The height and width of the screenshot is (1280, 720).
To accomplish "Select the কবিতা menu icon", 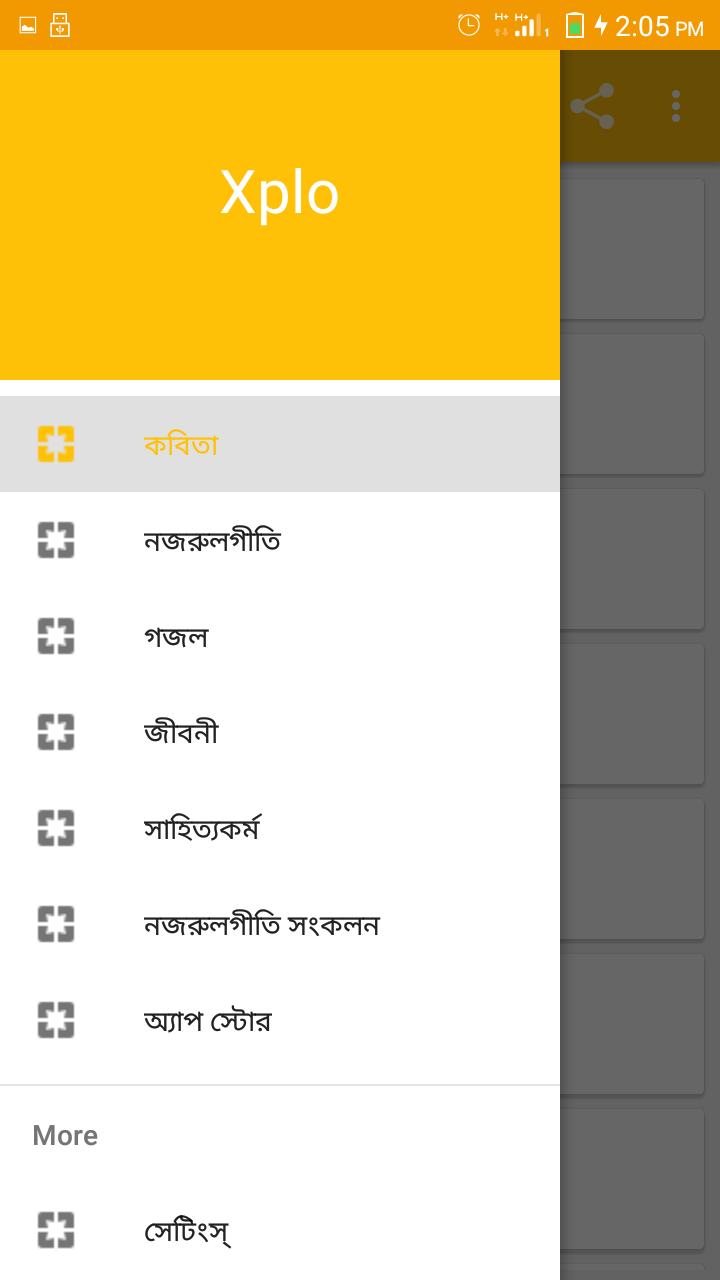I will click(57, 444).
